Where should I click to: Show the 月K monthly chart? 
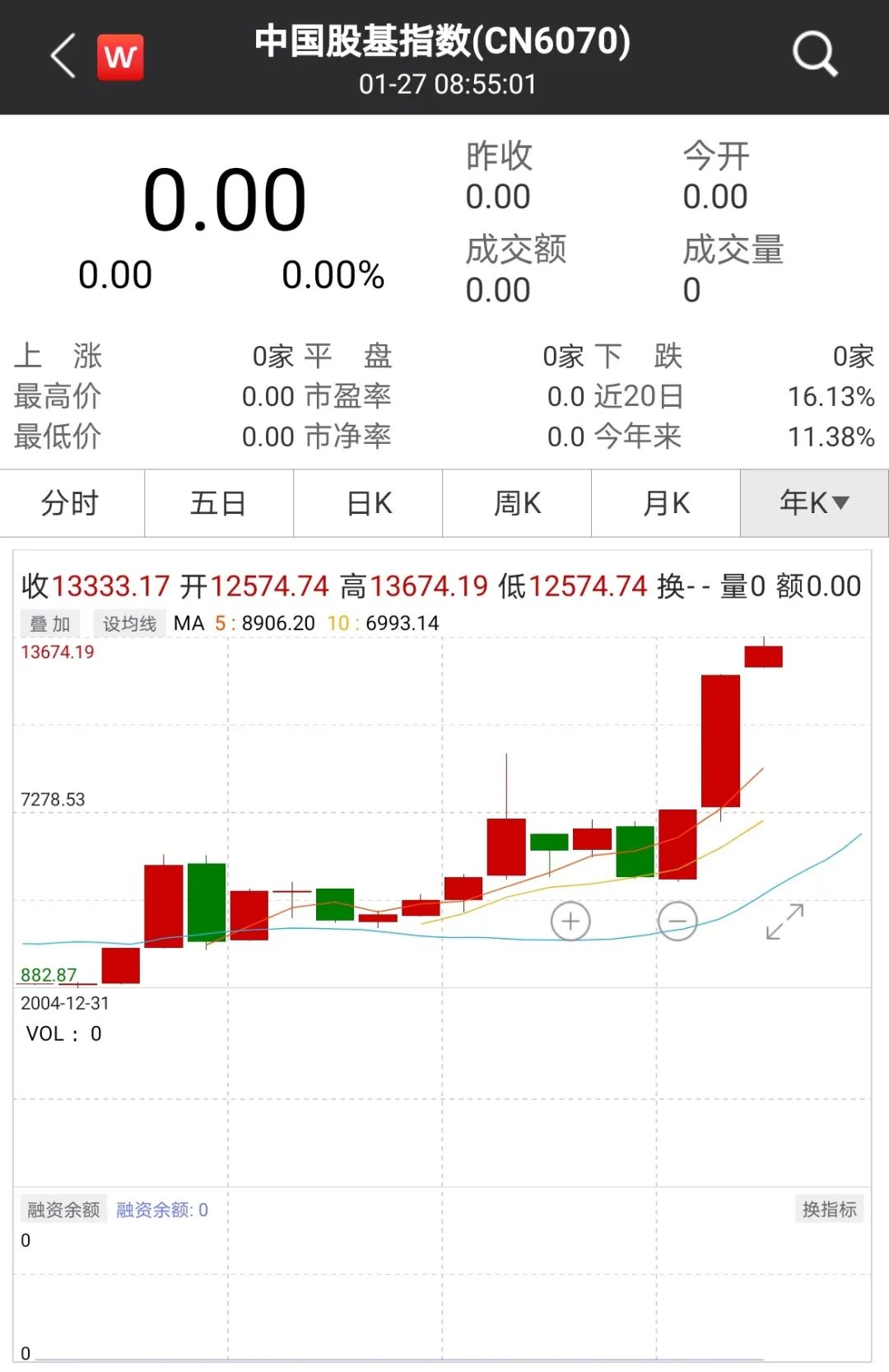tap(666, 503)
